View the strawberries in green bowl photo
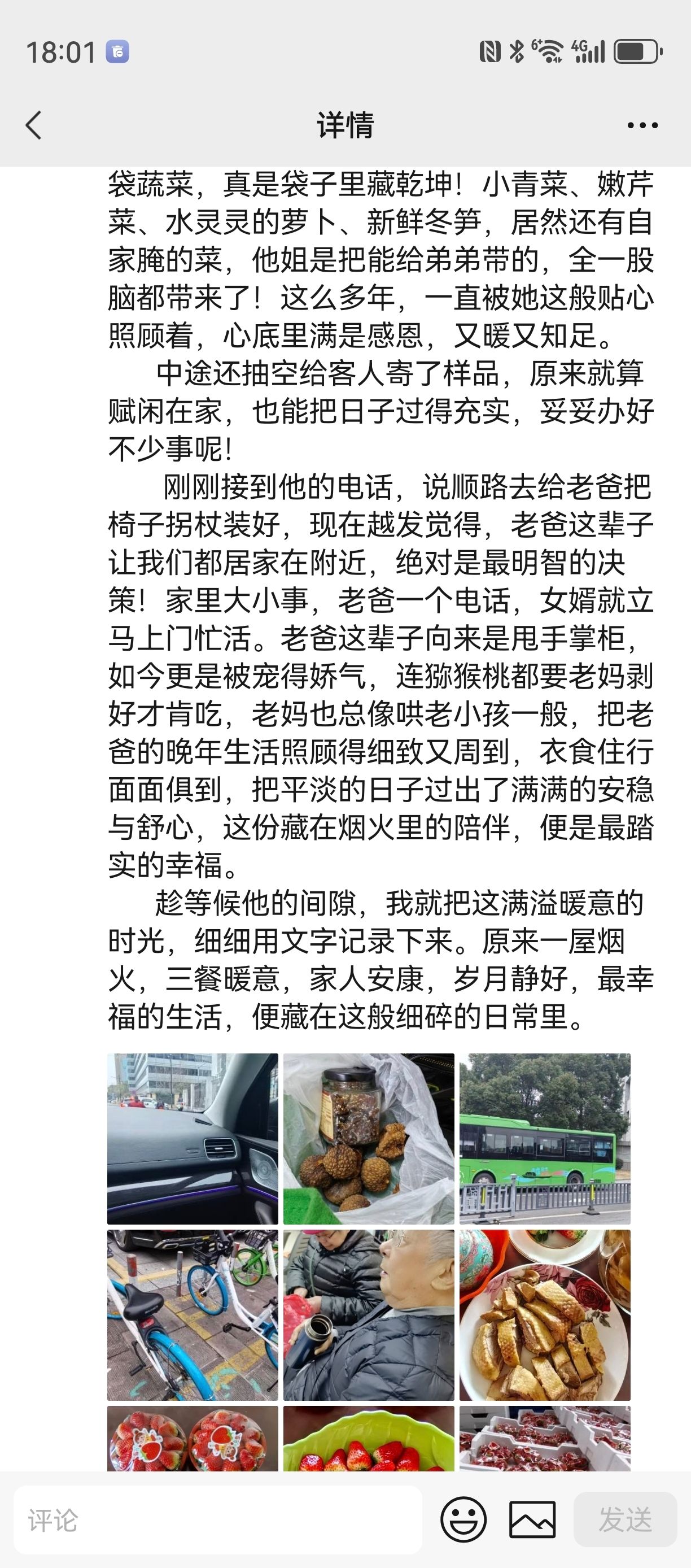Screen dimensions: 691x1568 (369, 1440)
